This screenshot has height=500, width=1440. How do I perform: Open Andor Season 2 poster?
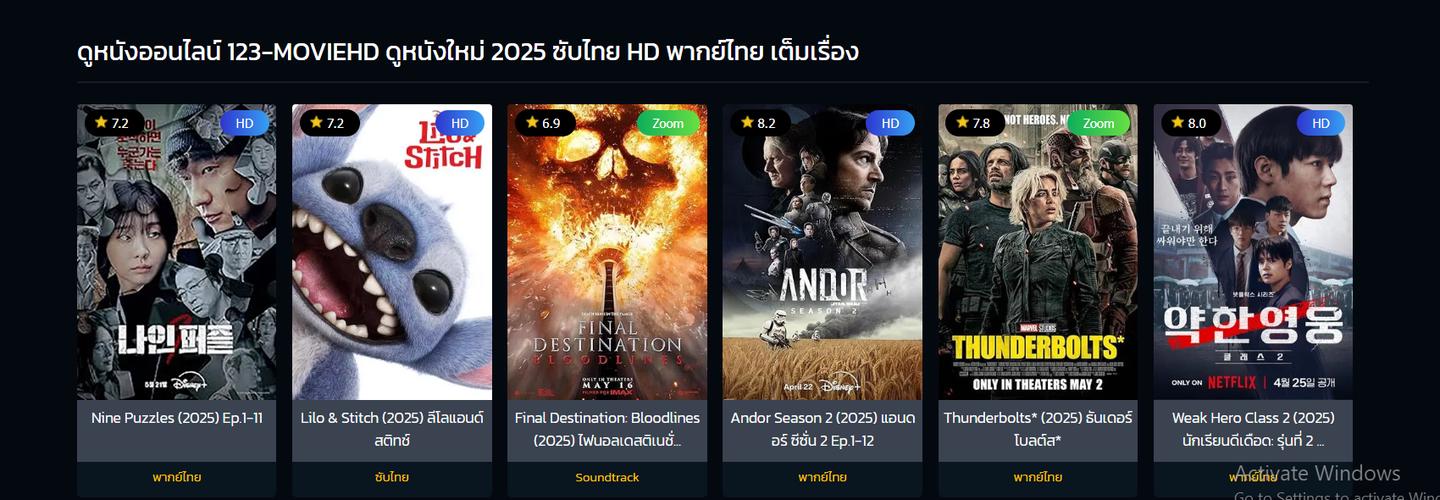point(822,253)
